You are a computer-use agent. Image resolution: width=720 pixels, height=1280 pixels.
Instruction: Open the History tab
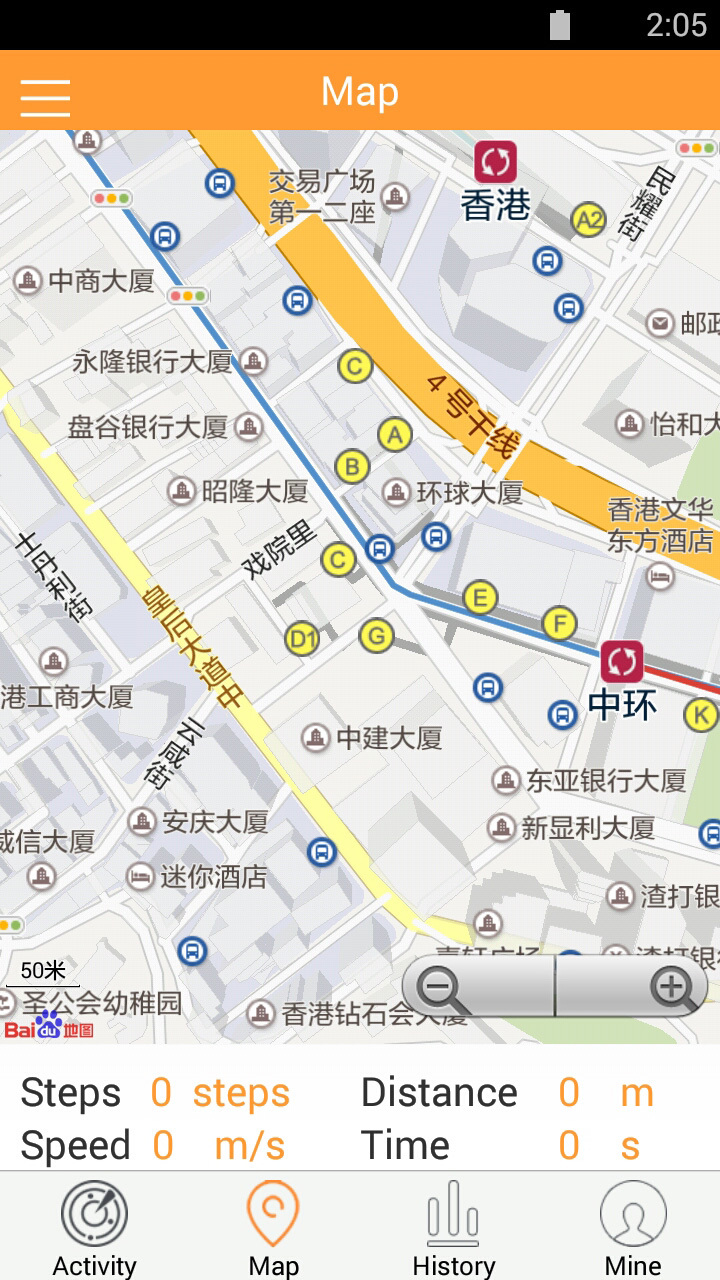453,1228
